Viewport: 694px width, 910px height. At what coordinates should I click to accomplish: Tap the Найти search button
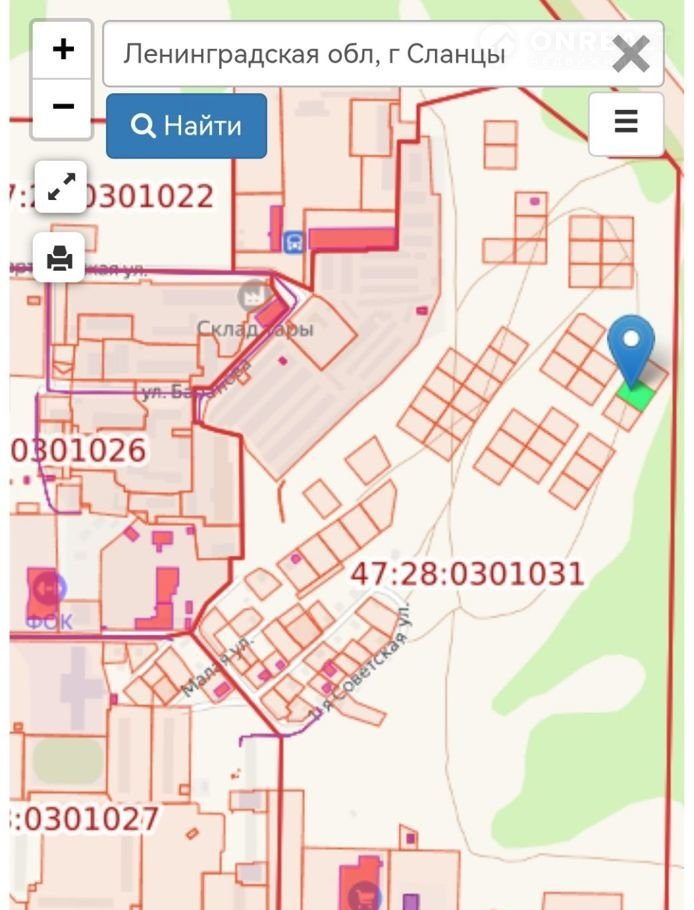(187, 126)
